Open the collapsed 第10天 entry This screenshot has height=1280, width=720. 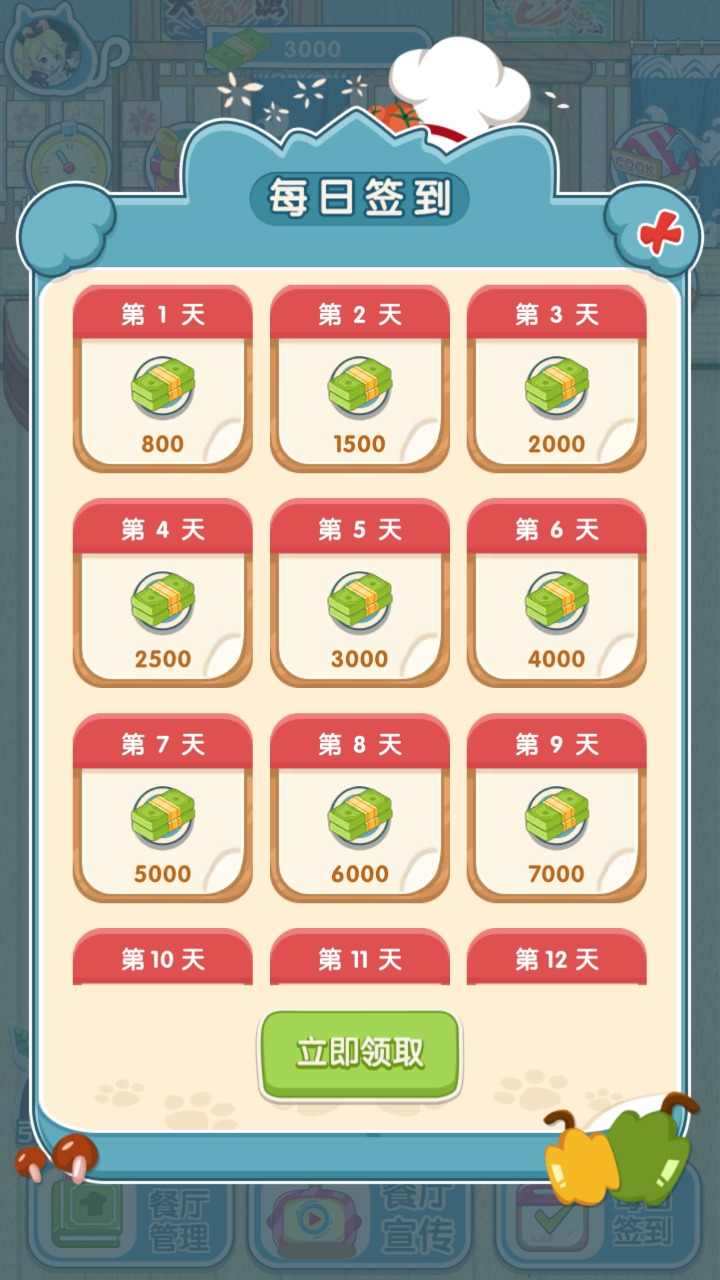(x=162, y=958)
